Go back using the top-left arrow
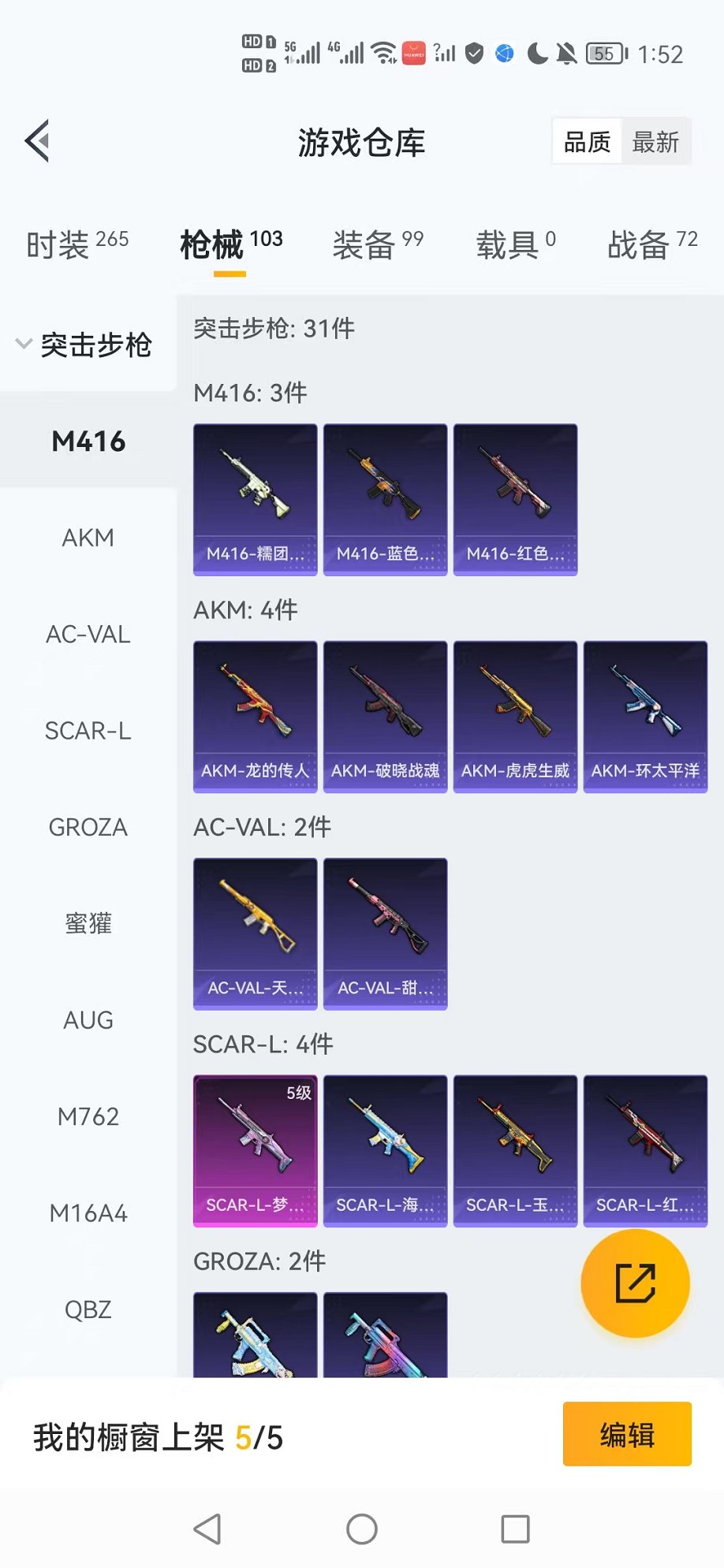 (x=38, y=141)
